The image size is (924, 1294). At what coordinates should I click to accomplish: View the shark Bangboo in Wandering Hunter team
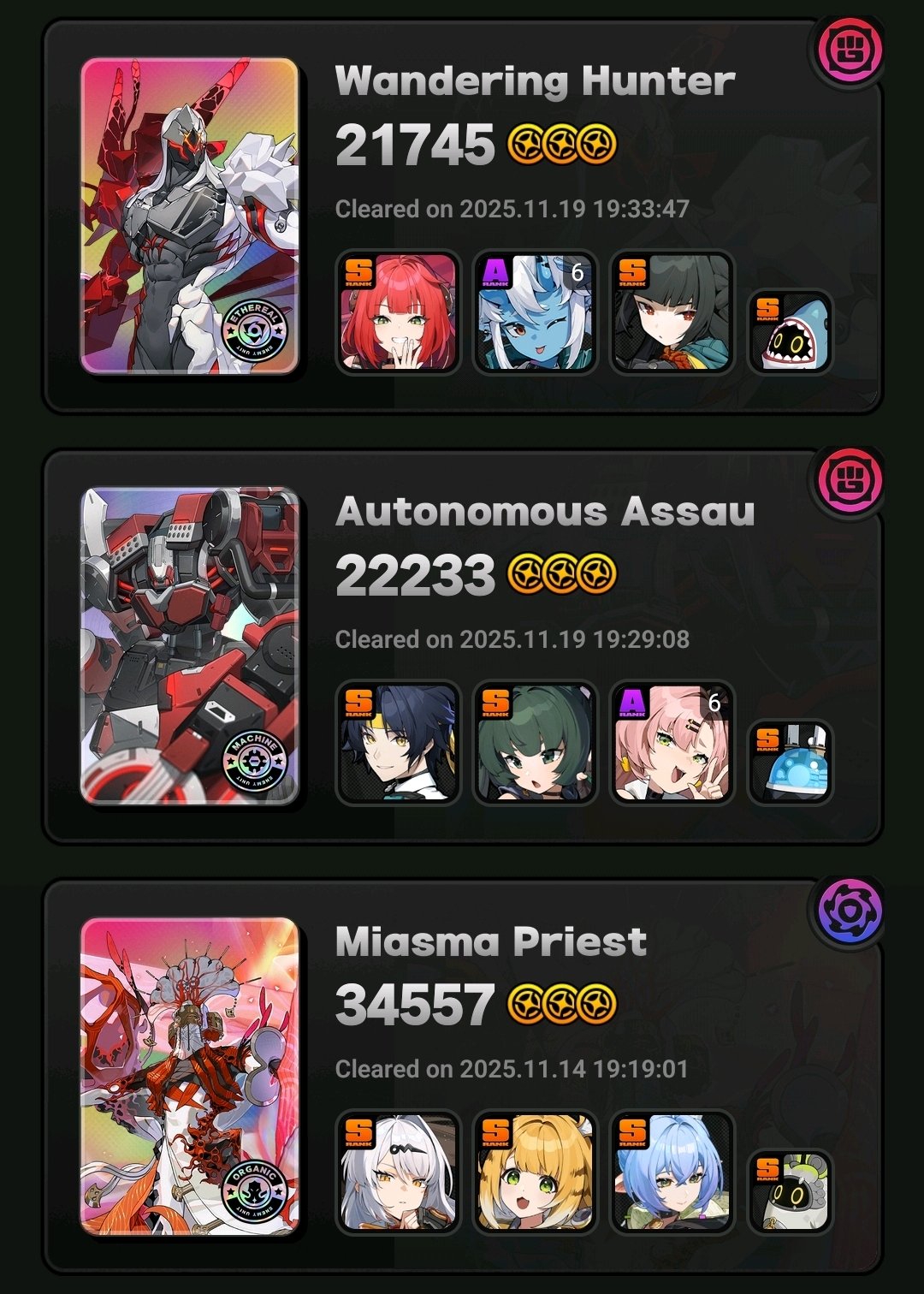[791, 333]
